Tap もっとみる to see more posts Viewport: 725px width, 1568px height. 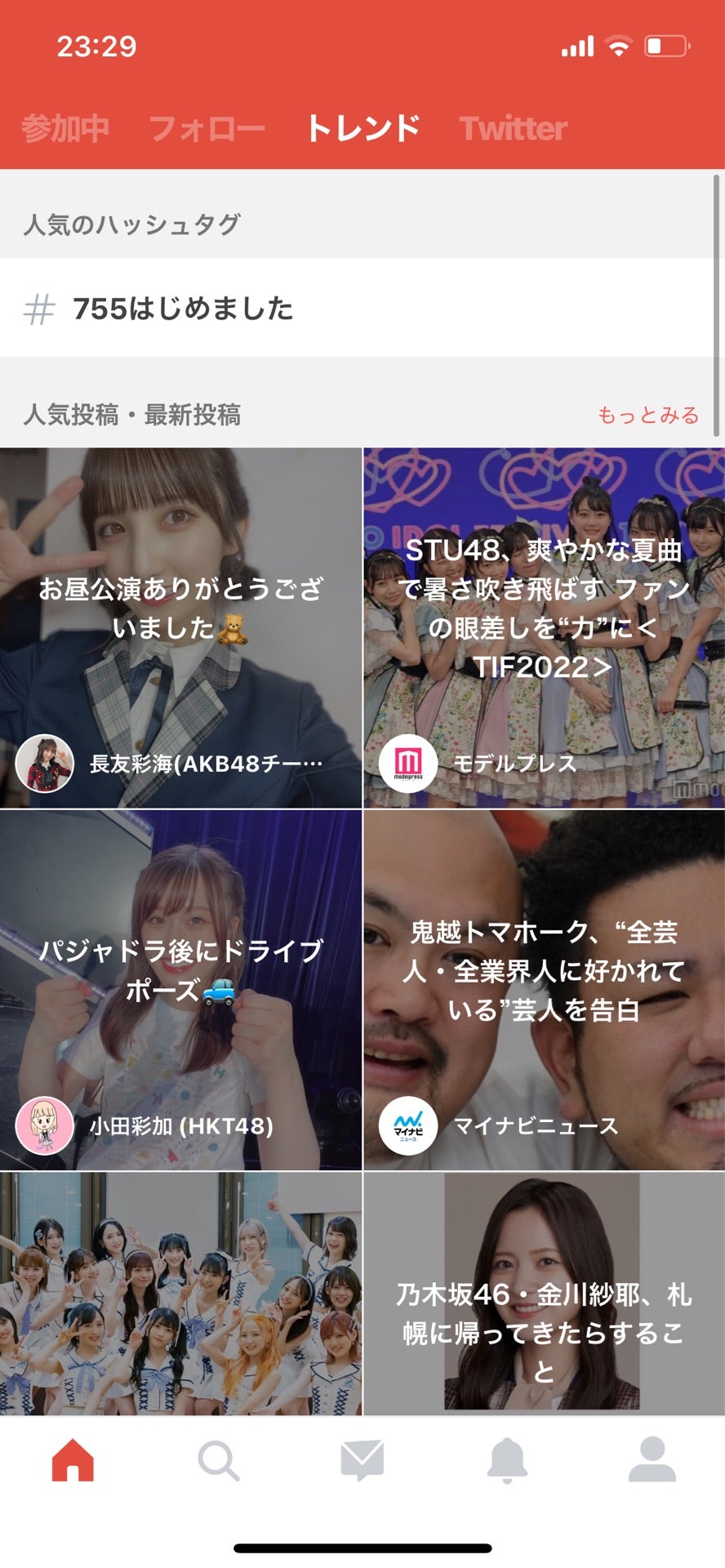[x=648, y=415]
